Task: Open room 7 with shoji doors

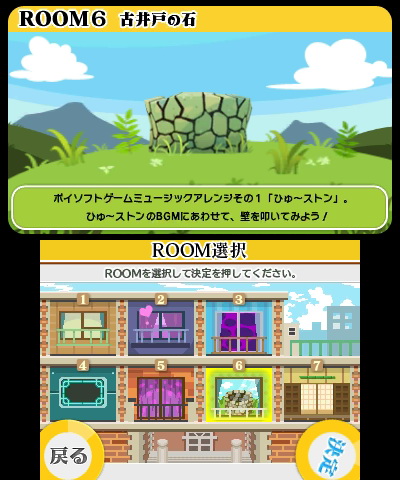Action: point(317,394)
